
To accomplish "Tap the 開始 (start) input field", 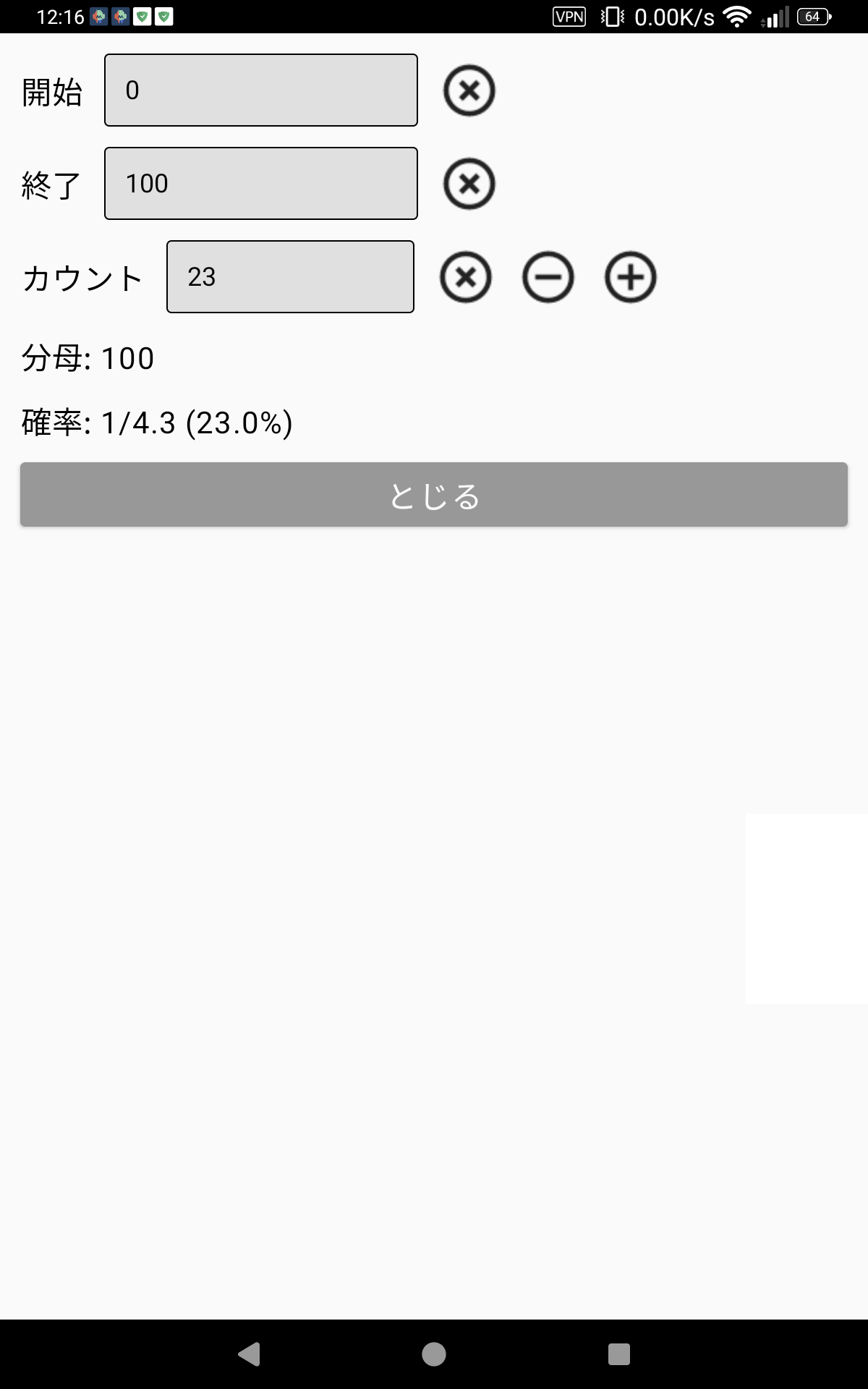I will (x=260, y=90).
